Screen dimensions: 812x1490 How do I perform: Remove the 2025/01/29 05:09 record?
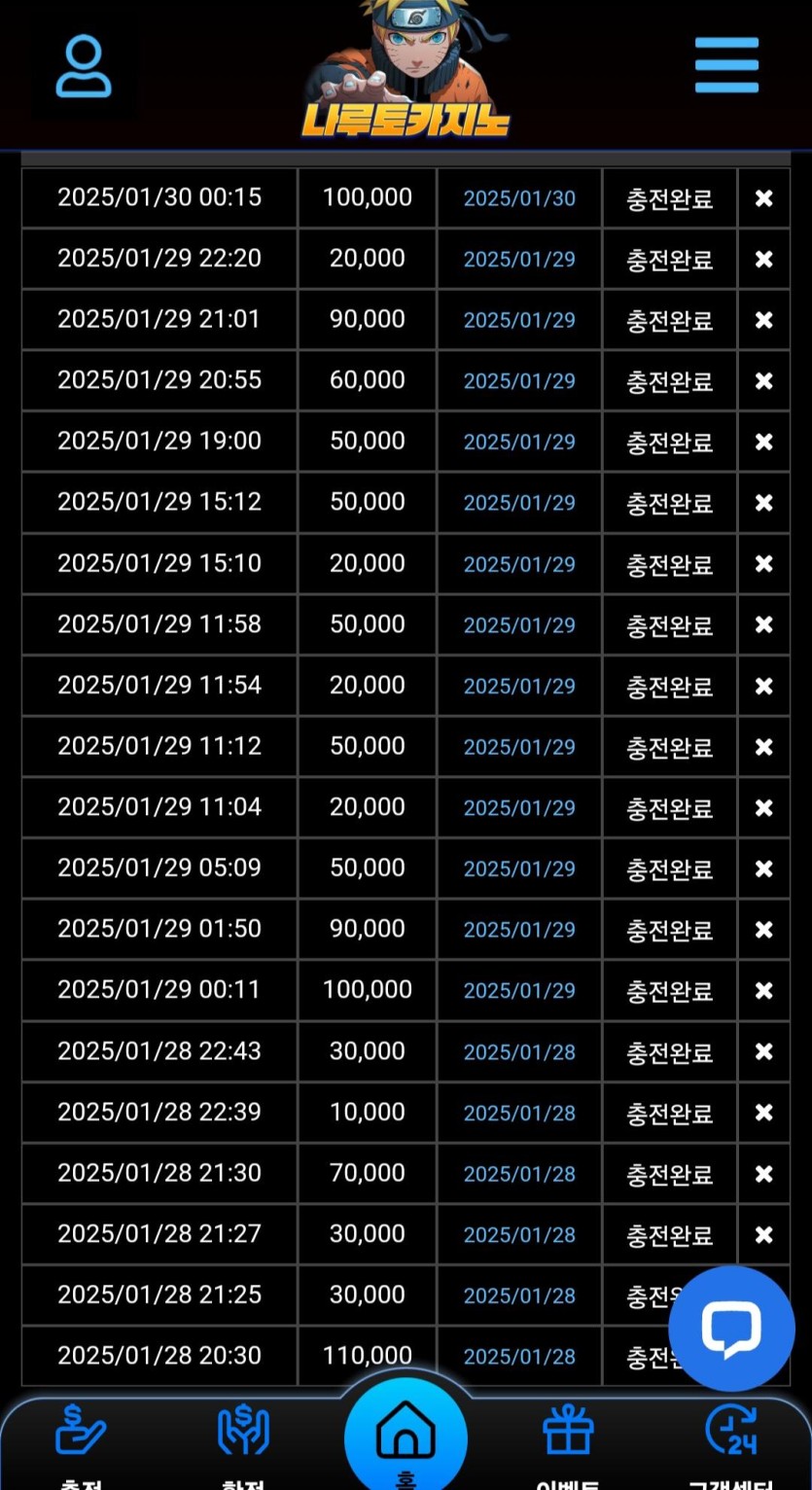(x=763, y=869)
